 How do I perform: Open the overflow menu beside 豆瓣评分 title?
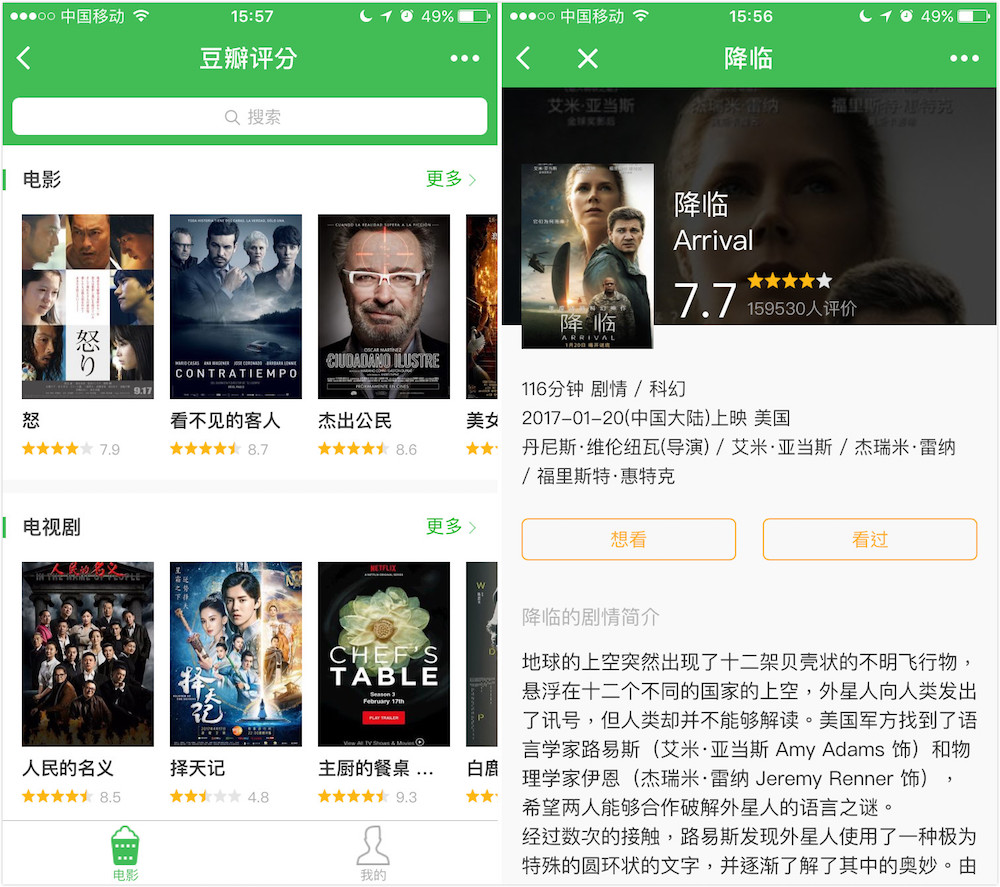click(465, 58)
